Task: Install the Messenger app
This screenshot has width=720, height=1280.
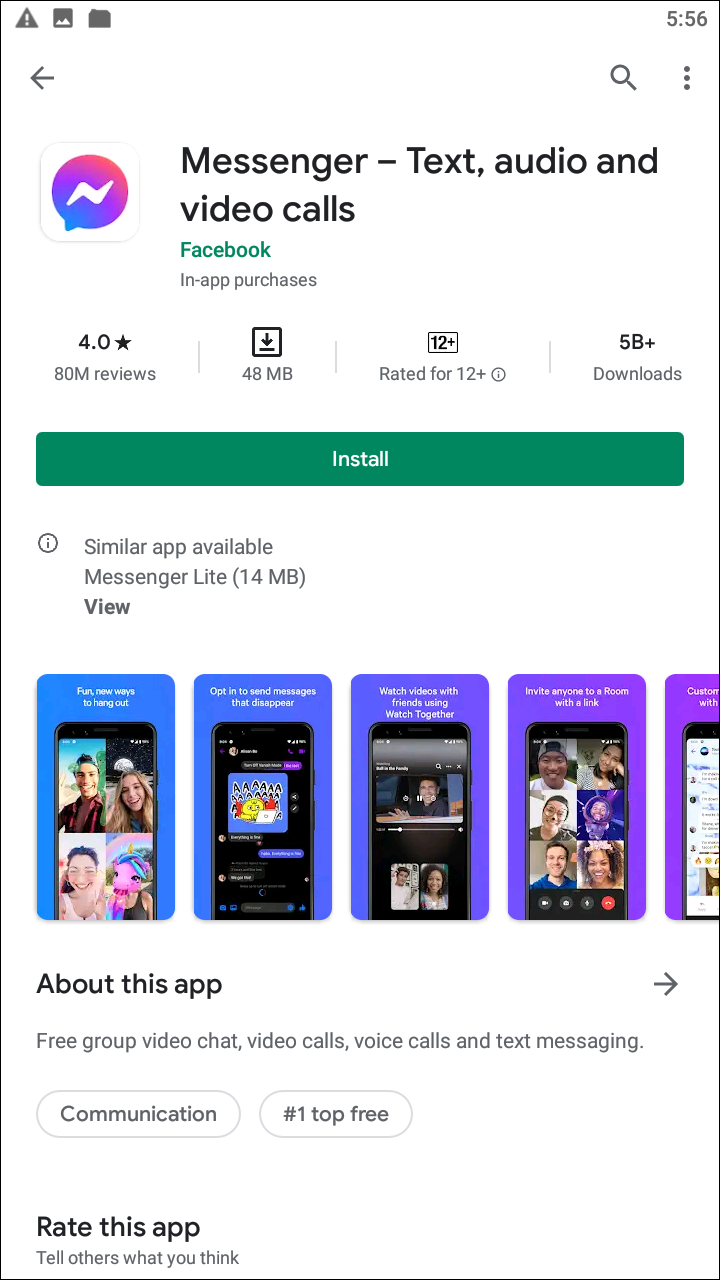Action: [360, 459]
